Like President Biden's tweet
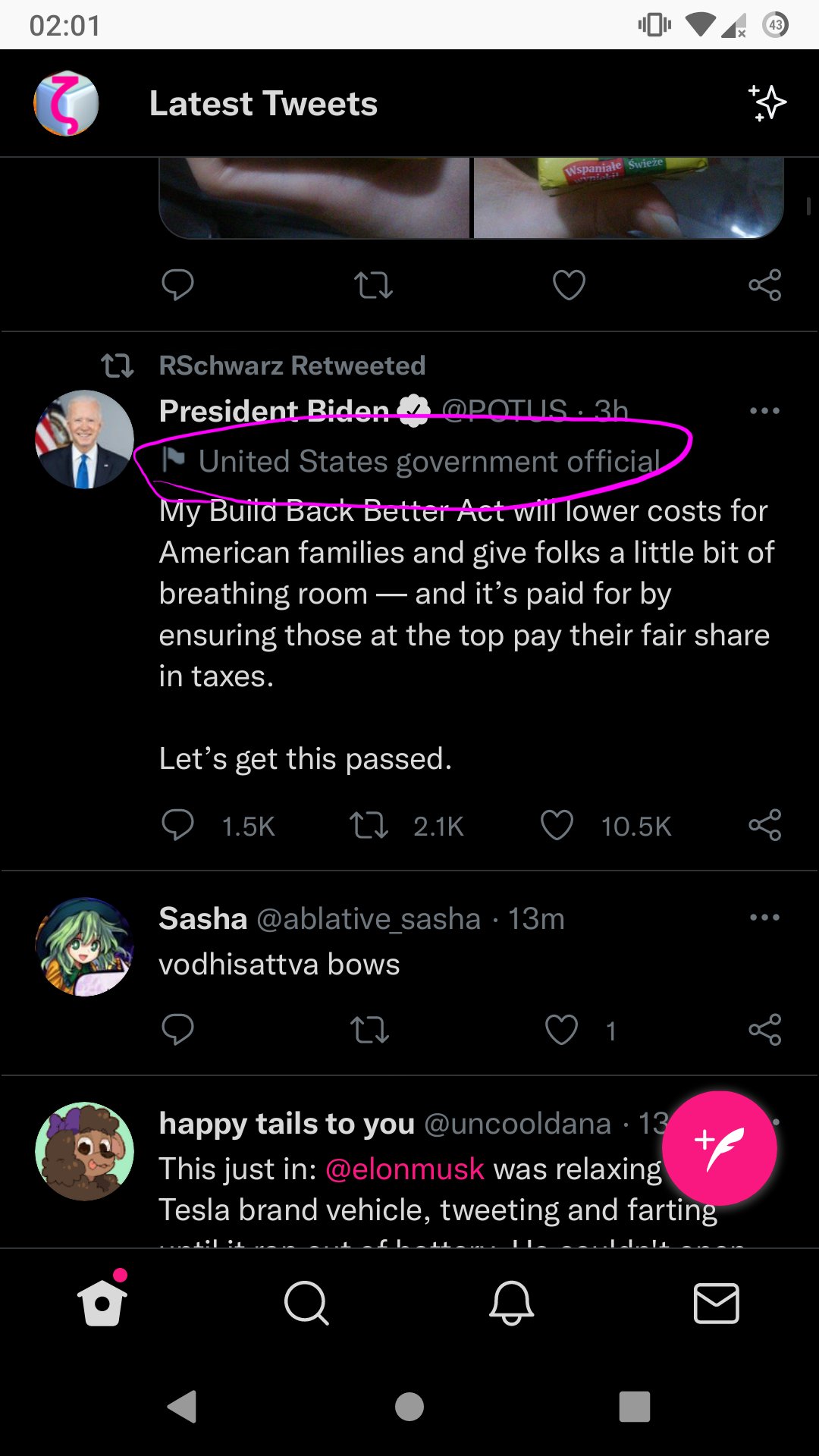 tap(557, 825)
